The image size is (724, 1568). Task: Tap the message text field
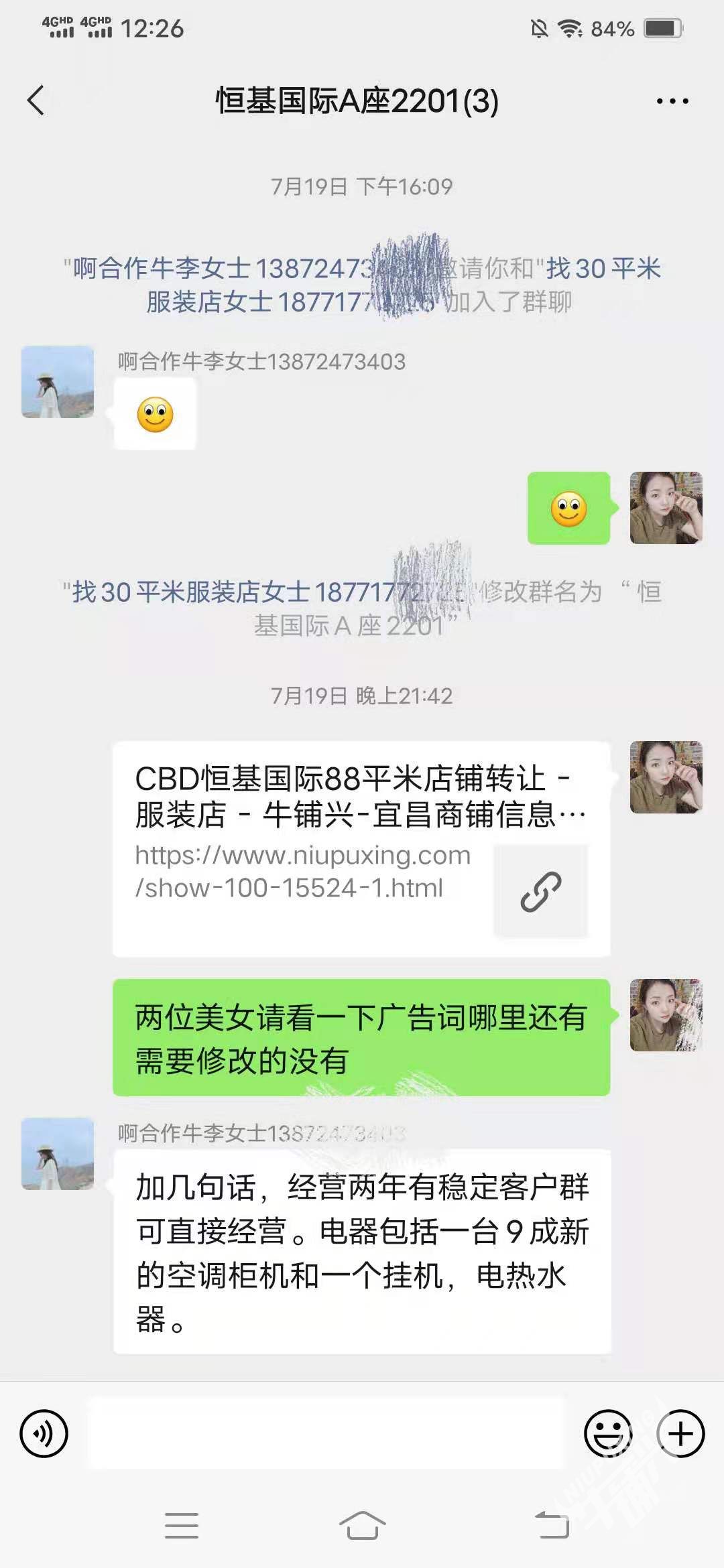[326, 1433]
